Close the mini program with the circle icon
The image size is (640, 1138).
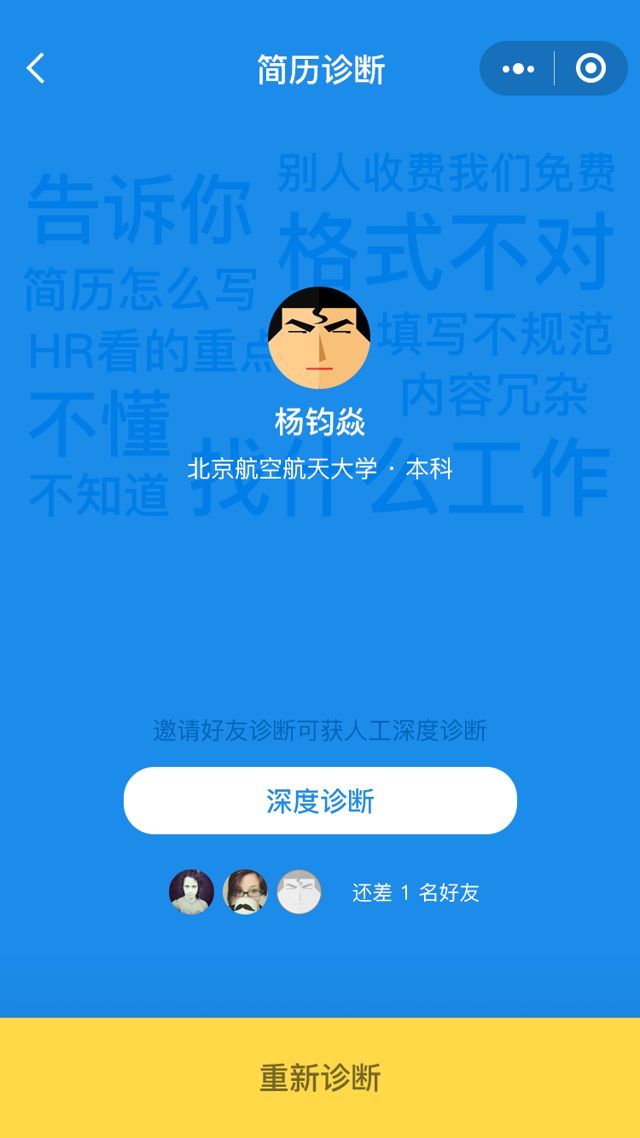[x=591, y=69]
